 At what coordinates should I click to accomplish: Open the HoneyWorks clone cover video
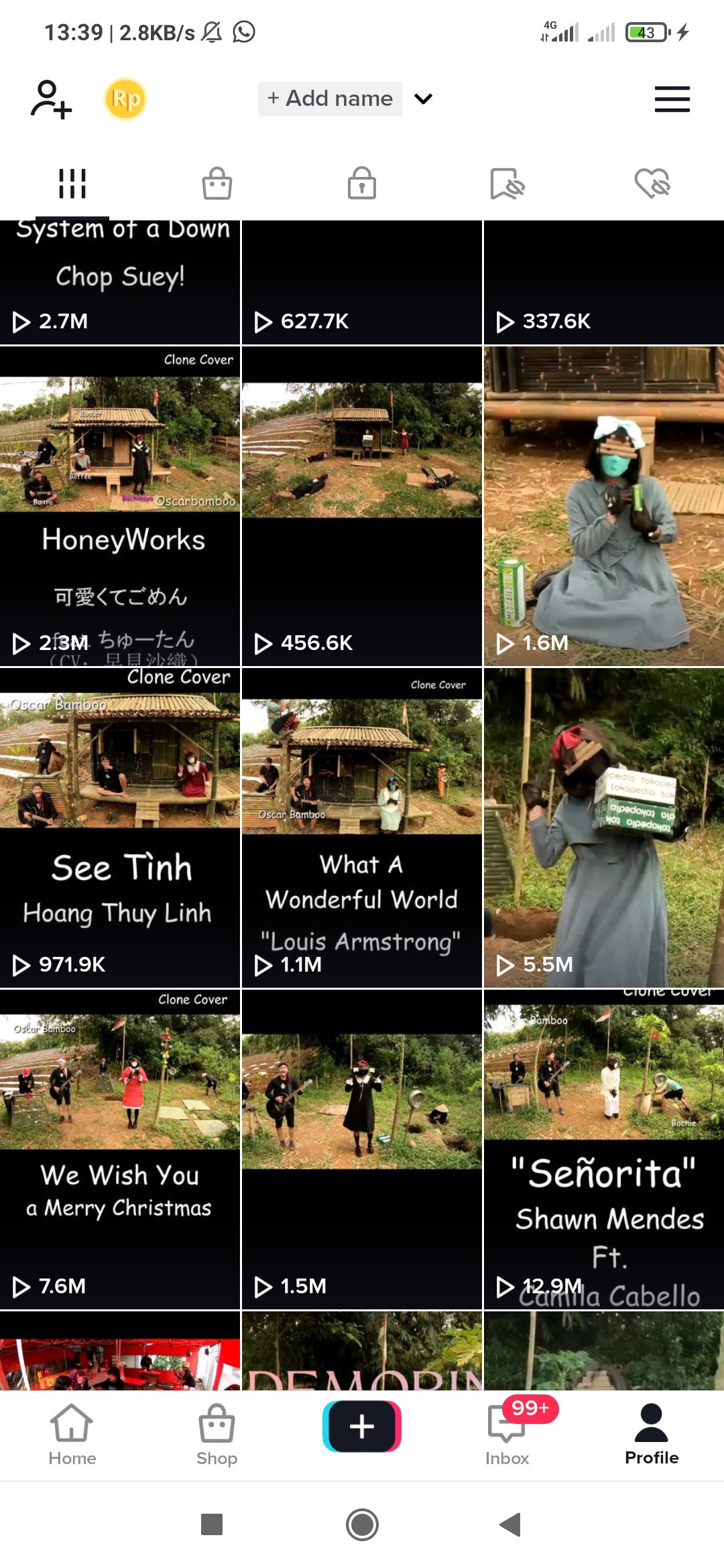click(120, 506)
